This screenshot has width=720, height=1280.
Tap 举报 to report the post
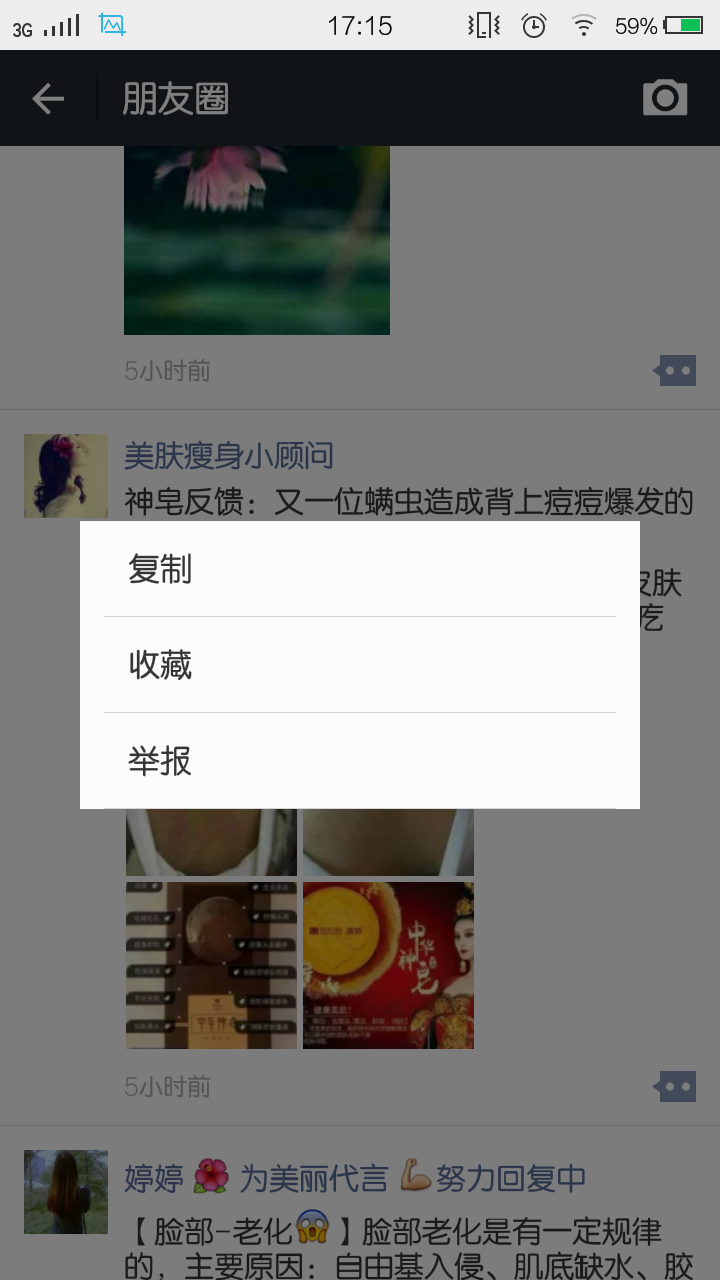pyautogui.click(x=360, y=761)
